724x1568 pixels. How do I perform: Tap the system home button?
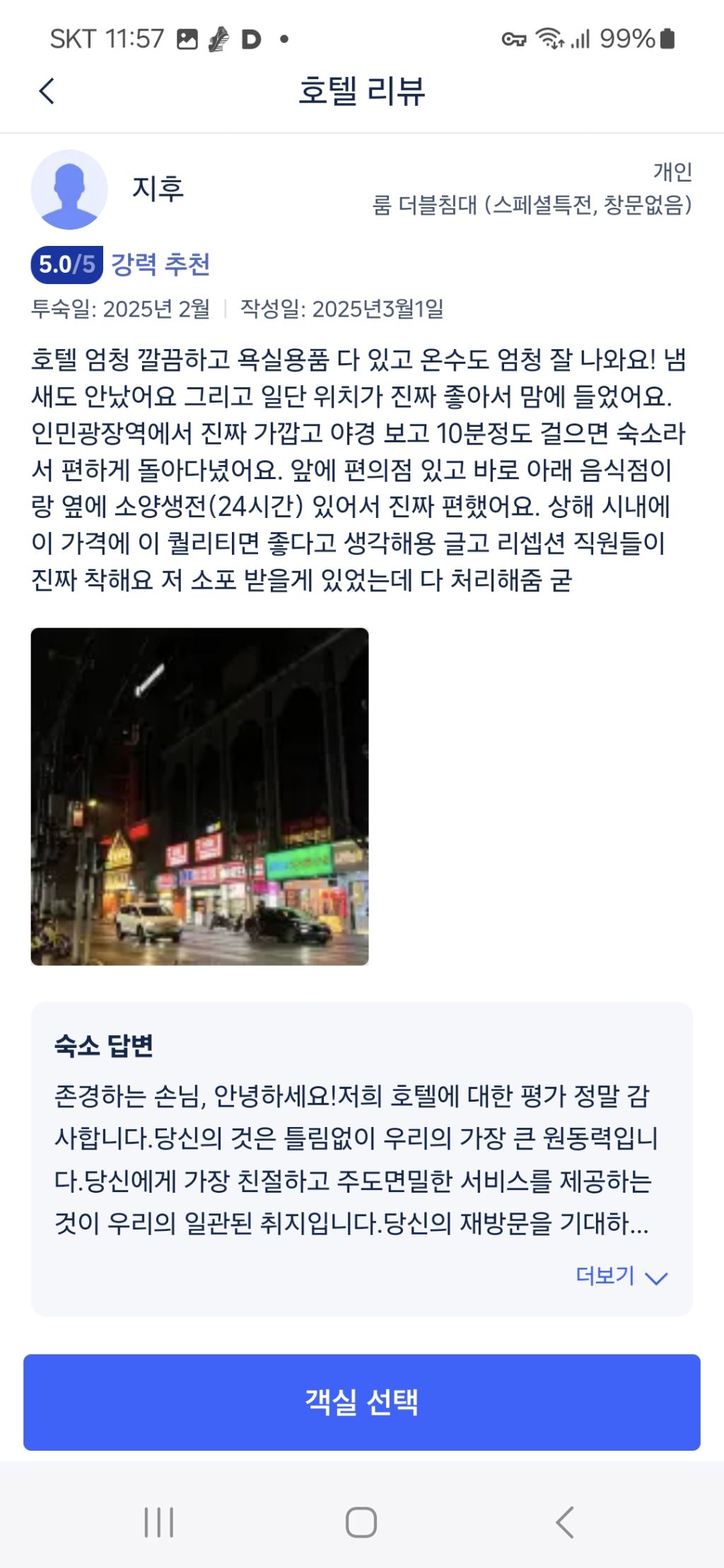coord(361,1522)
